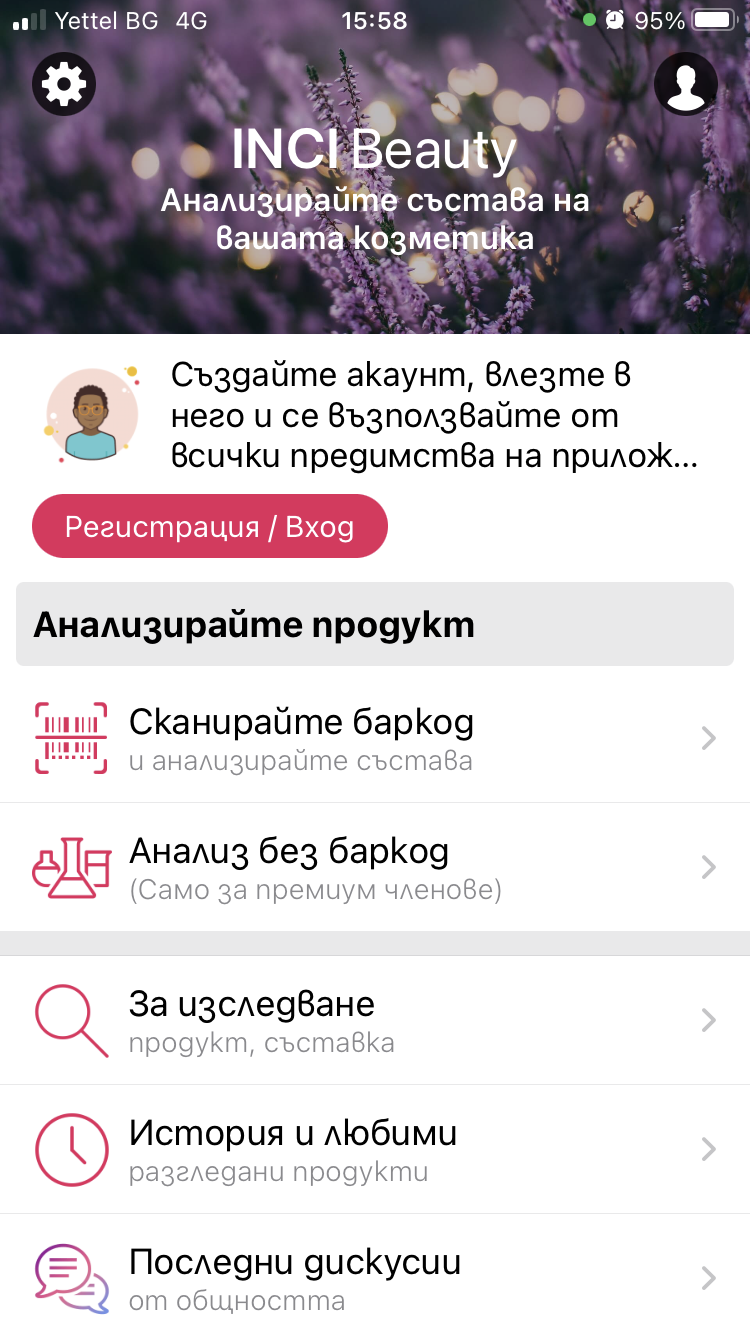View История и любими
This screenshot has width=750, height=1334.
375,1149
